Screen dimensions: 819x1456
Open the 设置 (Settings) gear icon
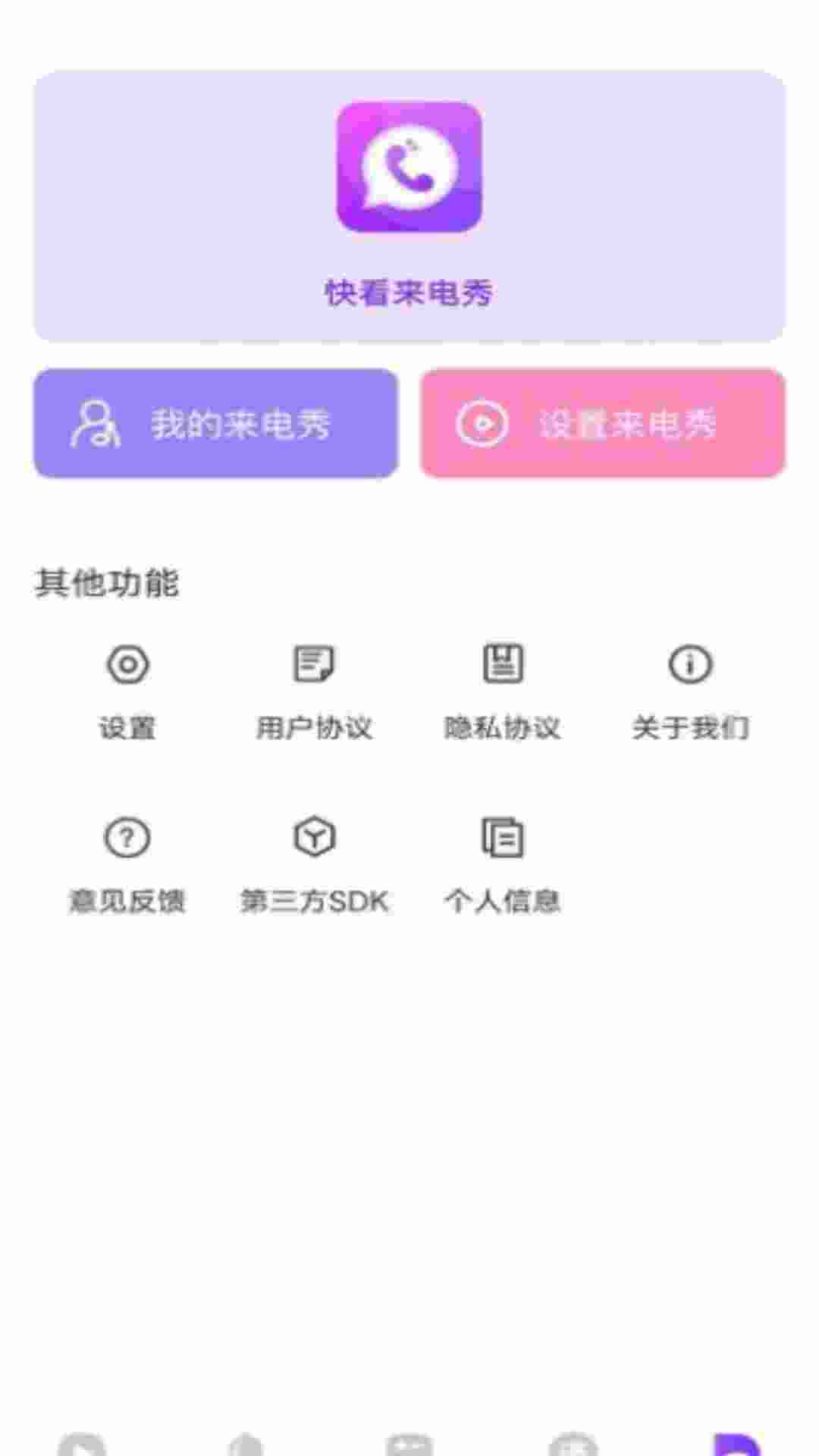(x=127, y=664)
